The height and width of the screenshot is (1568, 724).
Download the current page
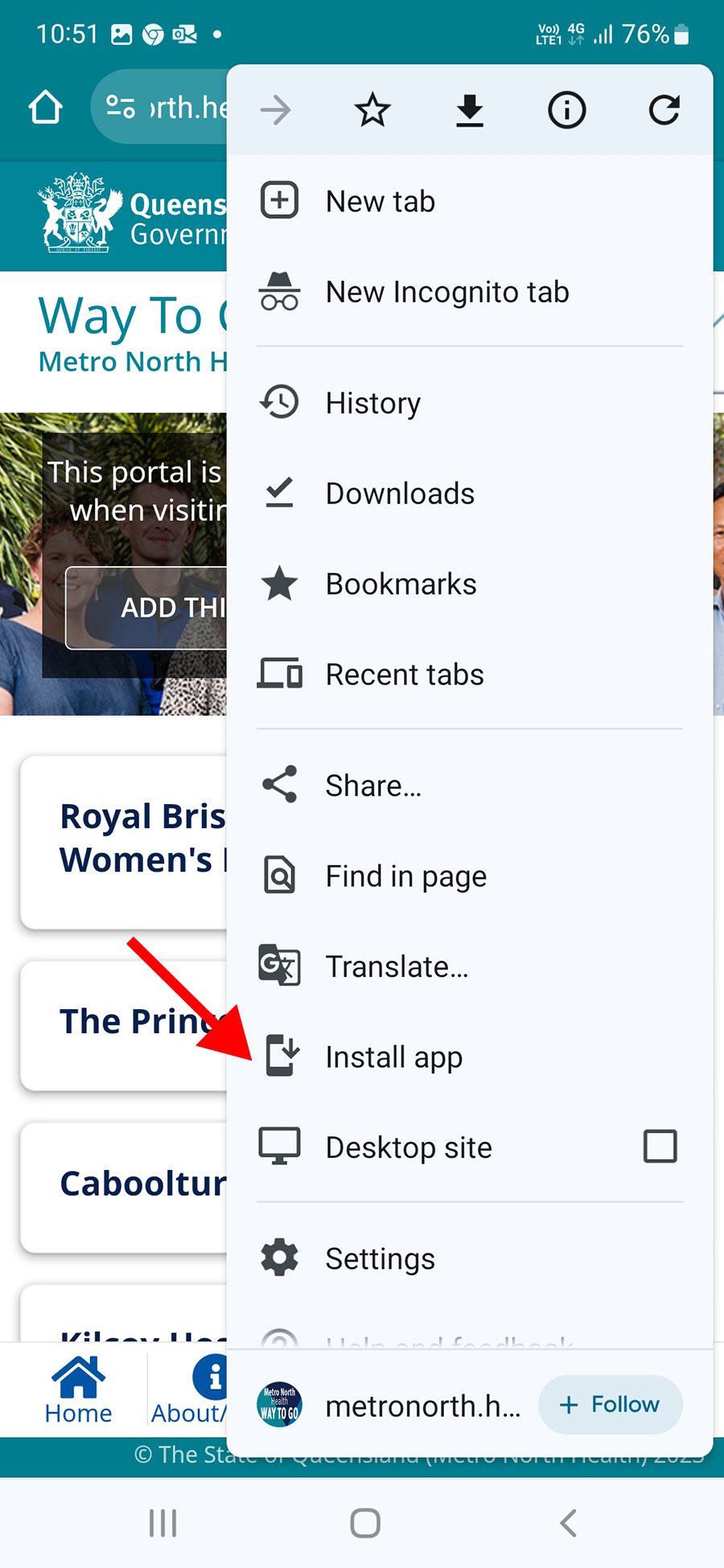click(x=470, y=110)
